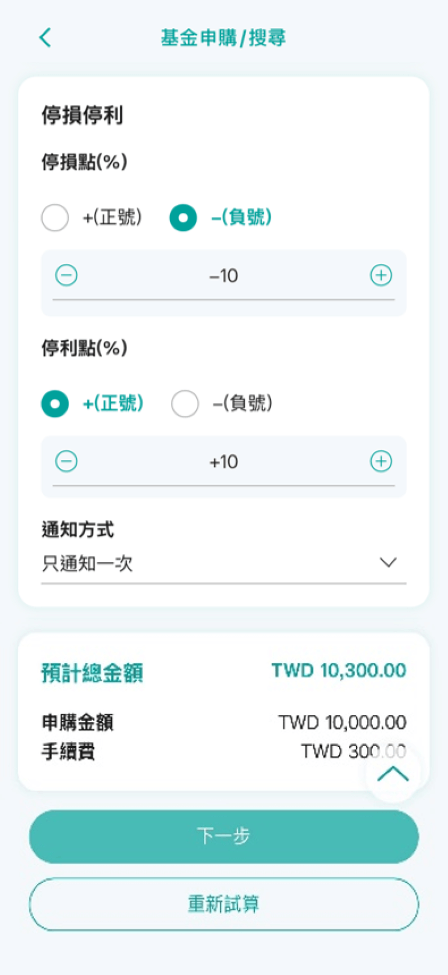Go back using the top-left arrow
Image resolution: width=448 pixels, height=975 pixels.
tap(45, 37)
